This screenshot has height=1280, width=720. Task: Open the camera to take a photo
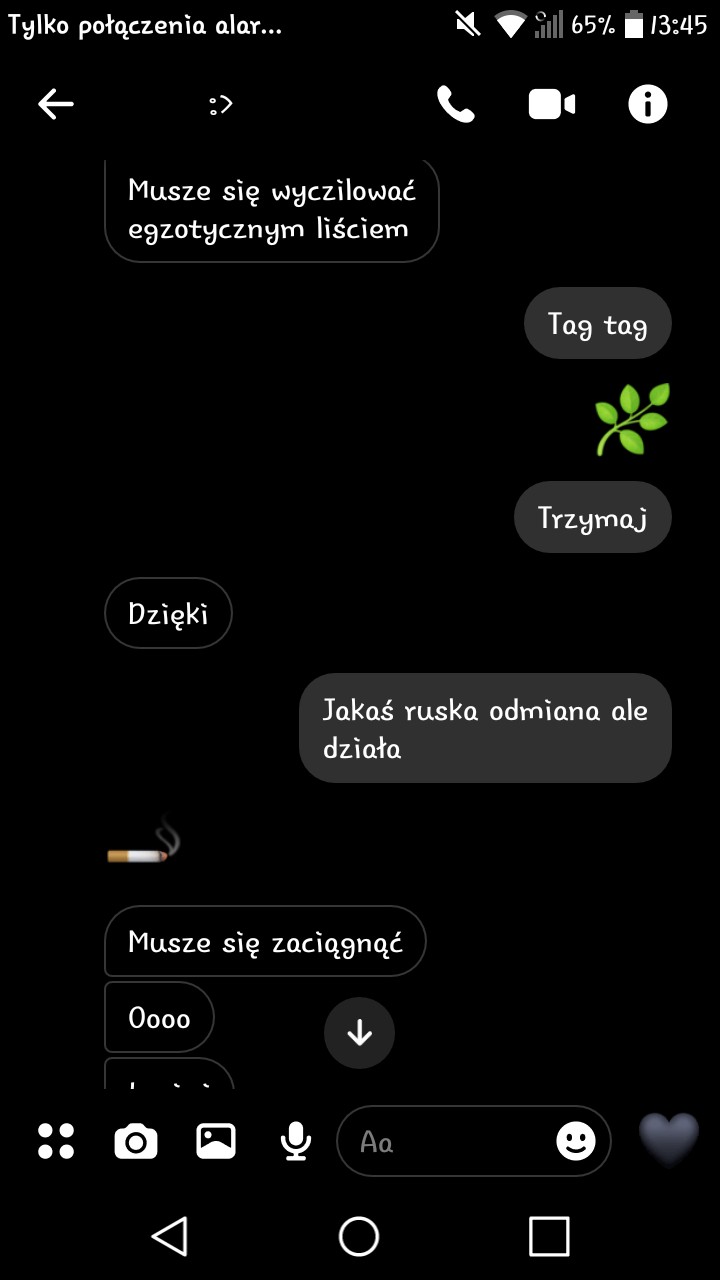click(136, 1141)
